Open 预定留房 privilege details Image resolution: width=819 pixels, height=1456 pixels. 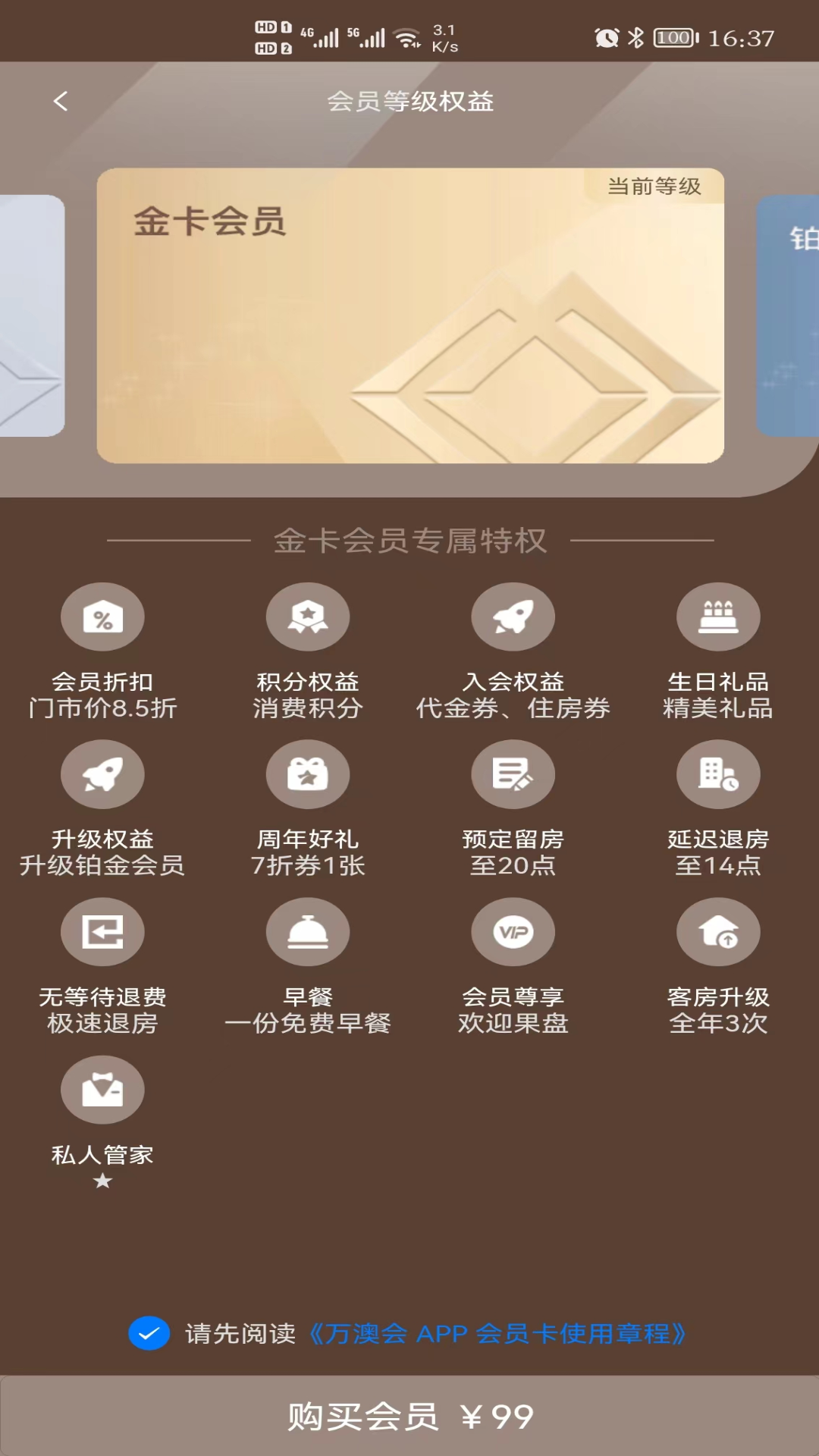[x=513, y=774]
